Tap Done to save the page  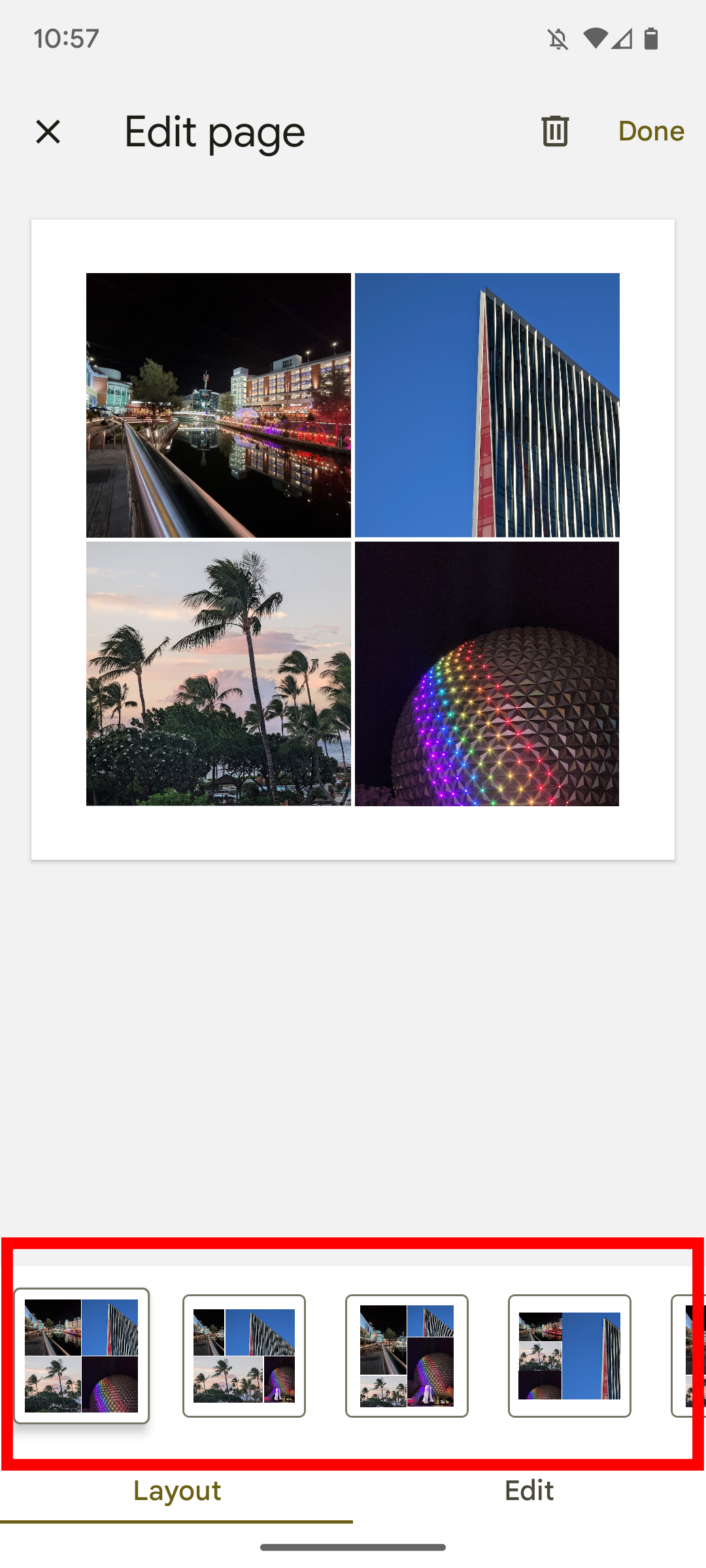(x=651, y=131)
